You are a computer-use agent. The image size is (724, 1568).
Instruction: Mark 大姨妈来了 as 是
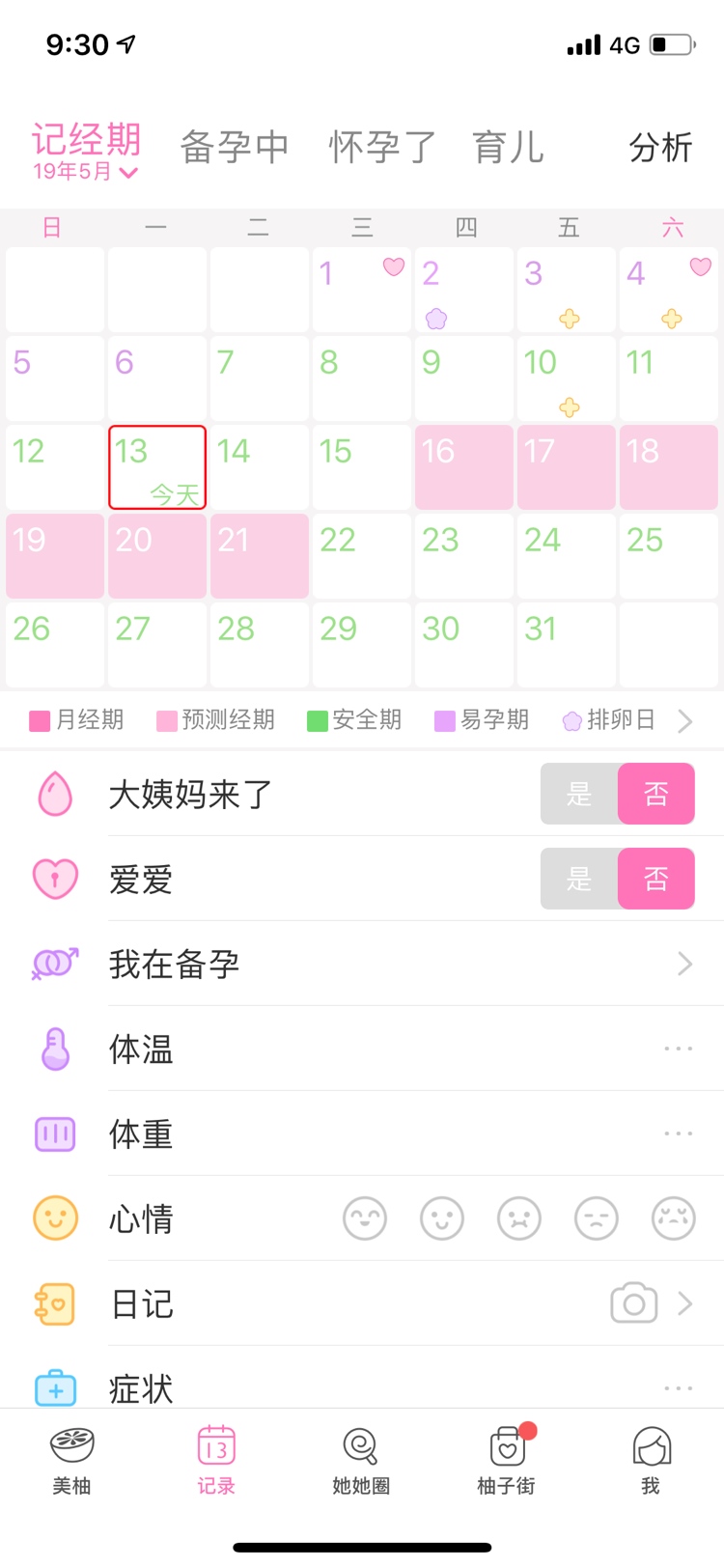(x=579, y=794)
